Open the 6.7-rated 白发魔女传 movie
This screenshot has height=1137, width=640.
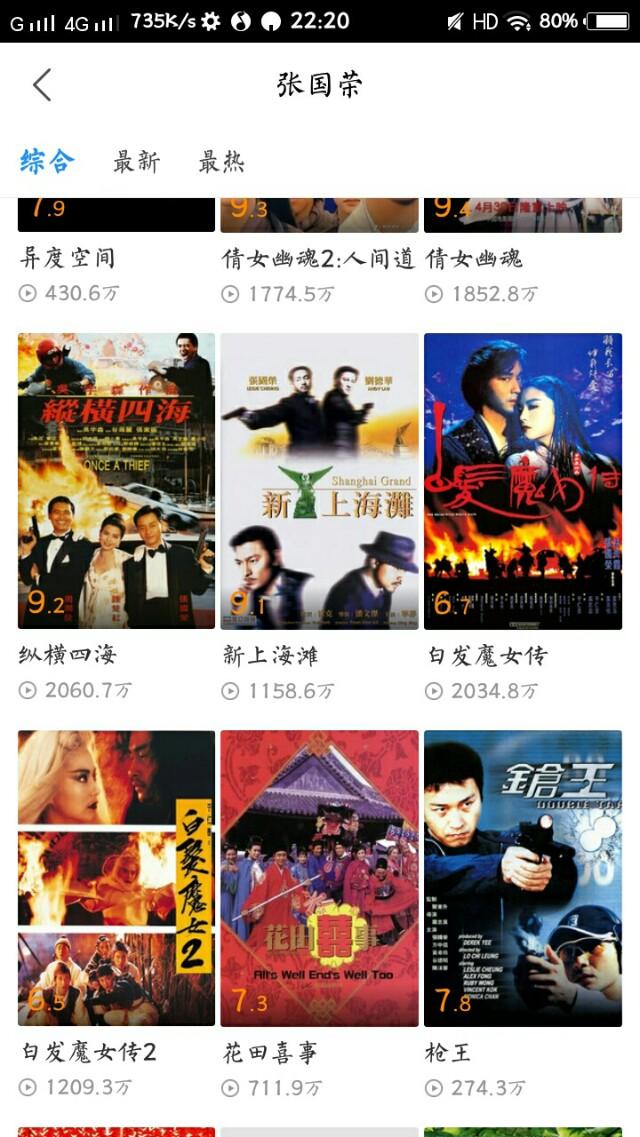[522, 481]
